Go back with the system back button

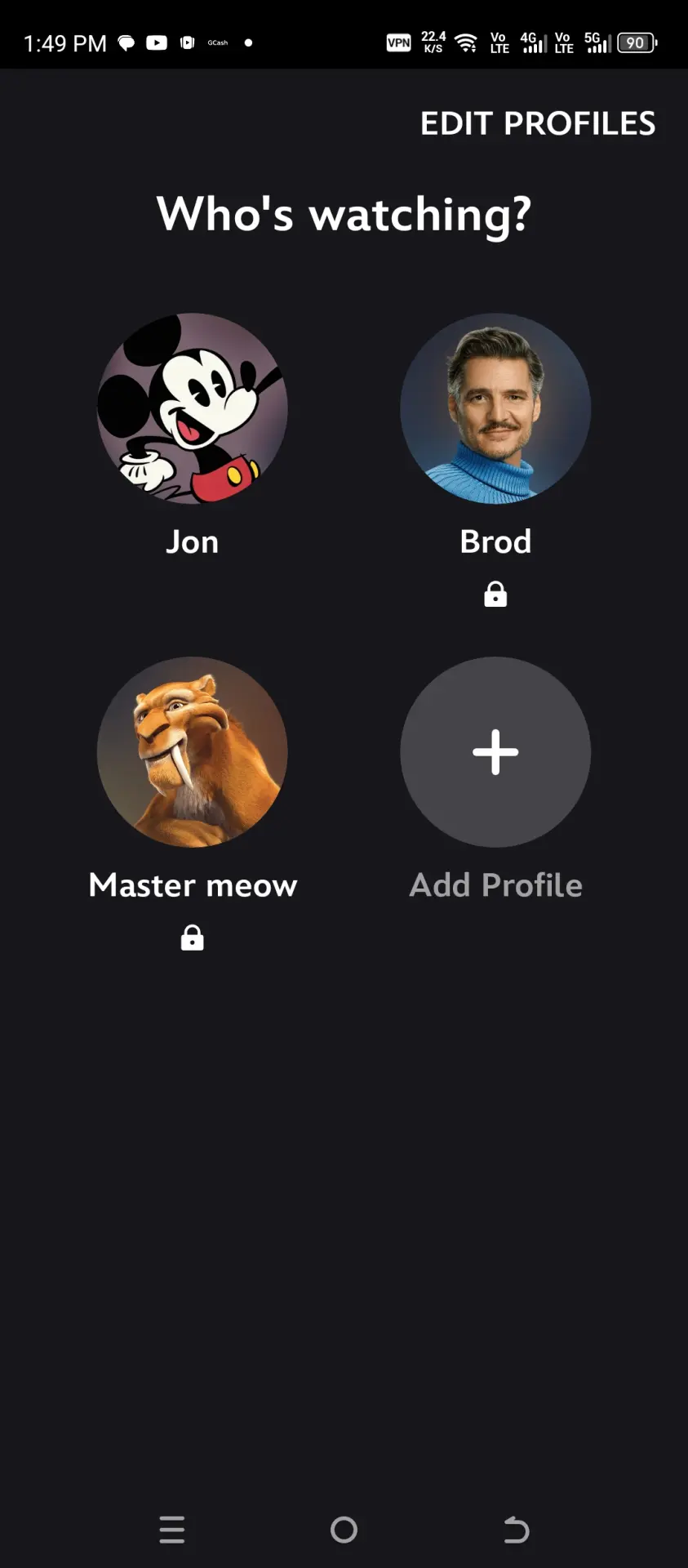[x=516, y=1530]
